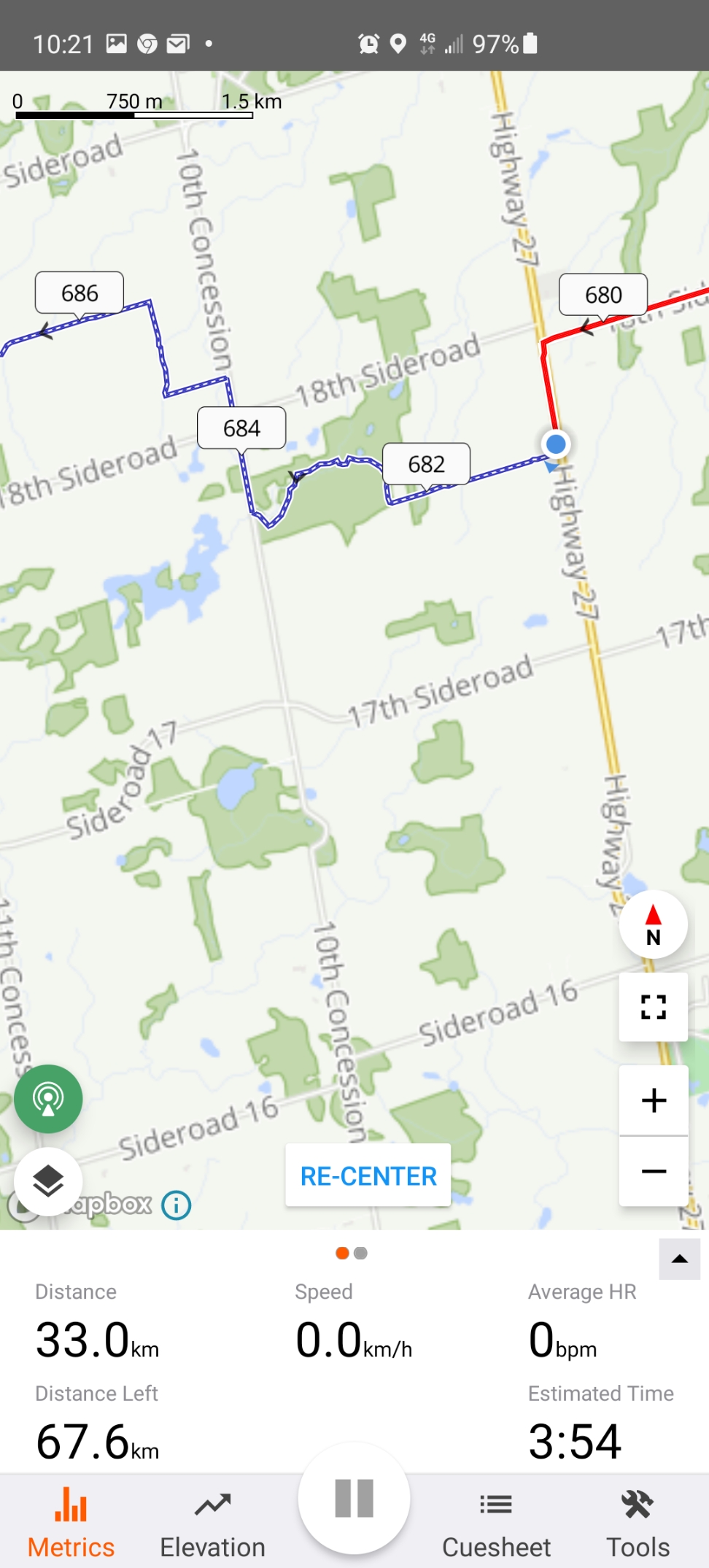
Task: Open the Tools tab
Action: [x=638, y=1525]
